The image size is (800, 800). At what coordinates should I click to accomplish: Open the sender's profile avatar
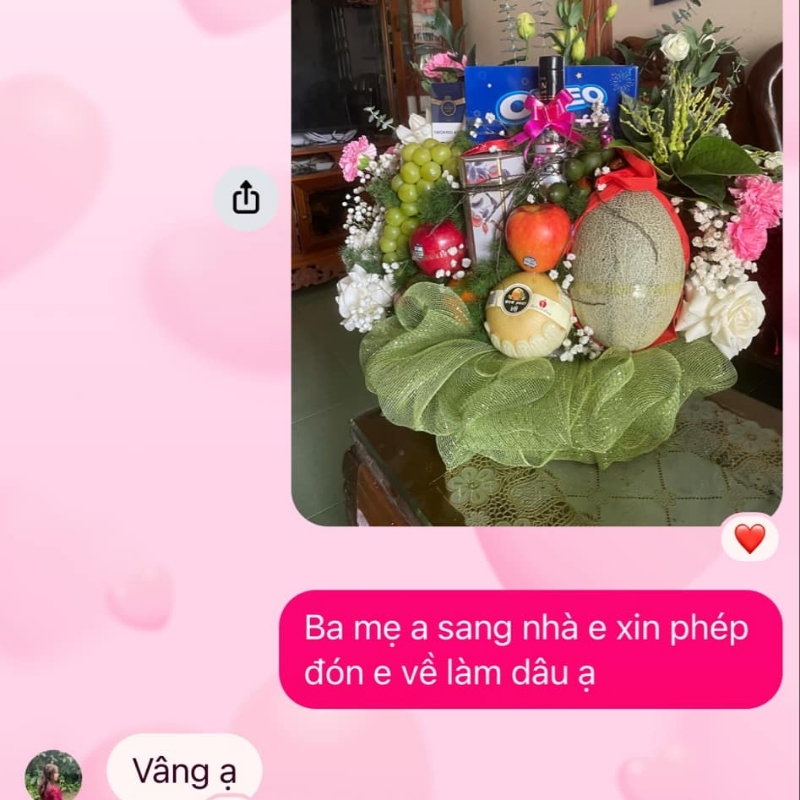click(53, 776)
